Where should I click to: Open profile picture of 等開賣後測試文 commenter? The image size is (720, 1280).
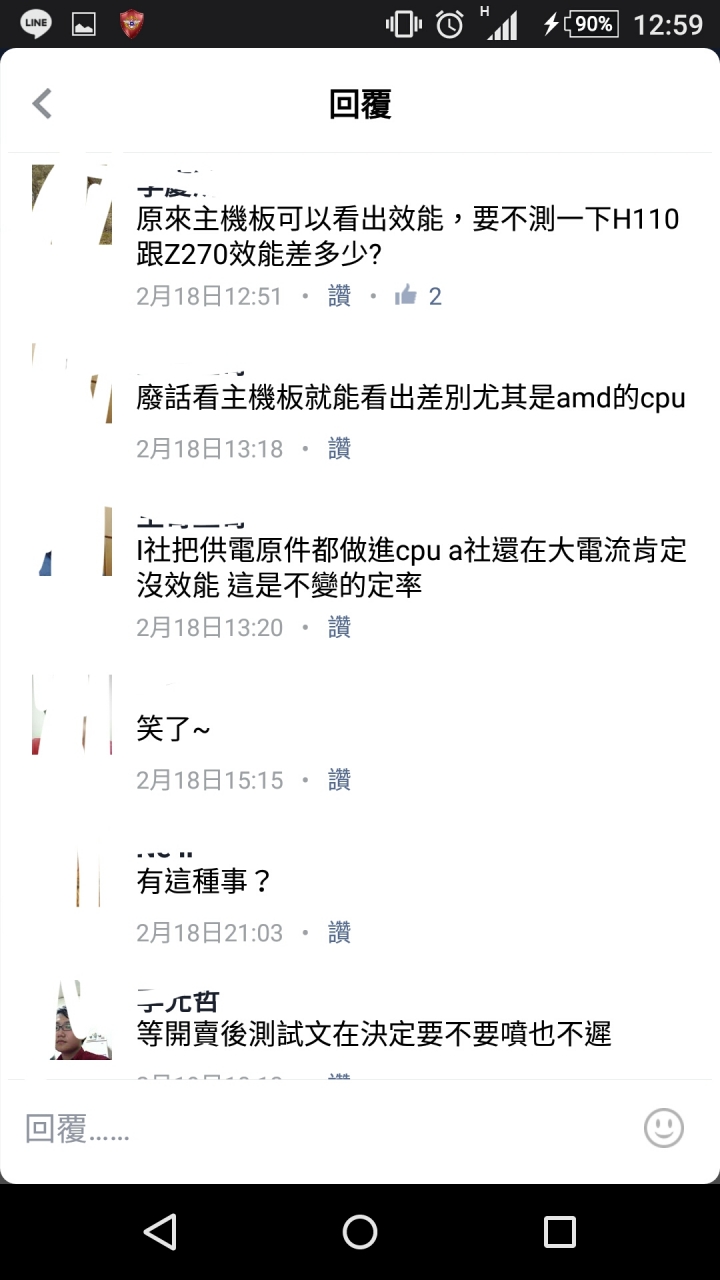81,1020
